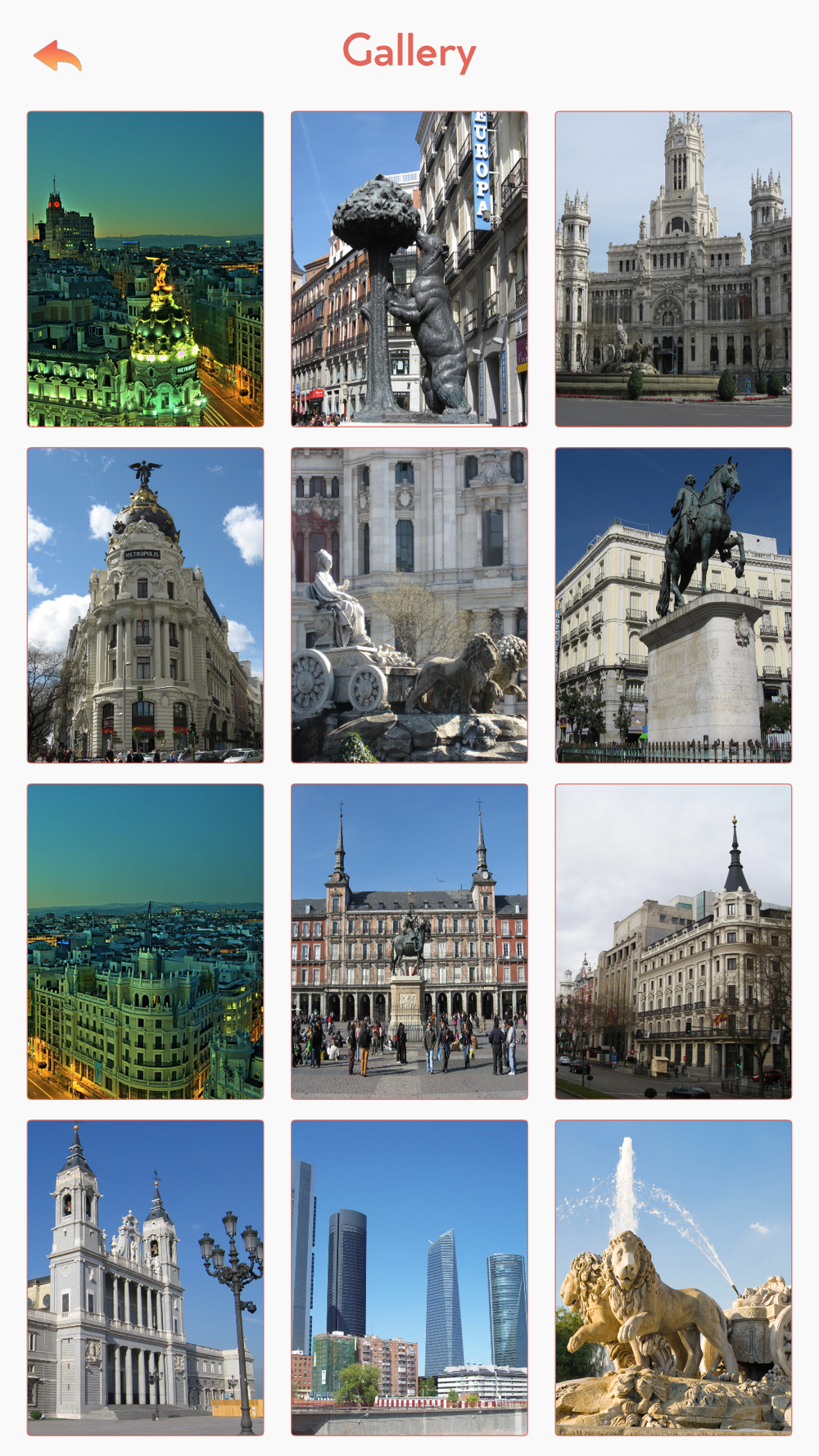Screen dimensions: 819x1456
Task: View the lion fountain with water jet
Action: pos(673,1277)
